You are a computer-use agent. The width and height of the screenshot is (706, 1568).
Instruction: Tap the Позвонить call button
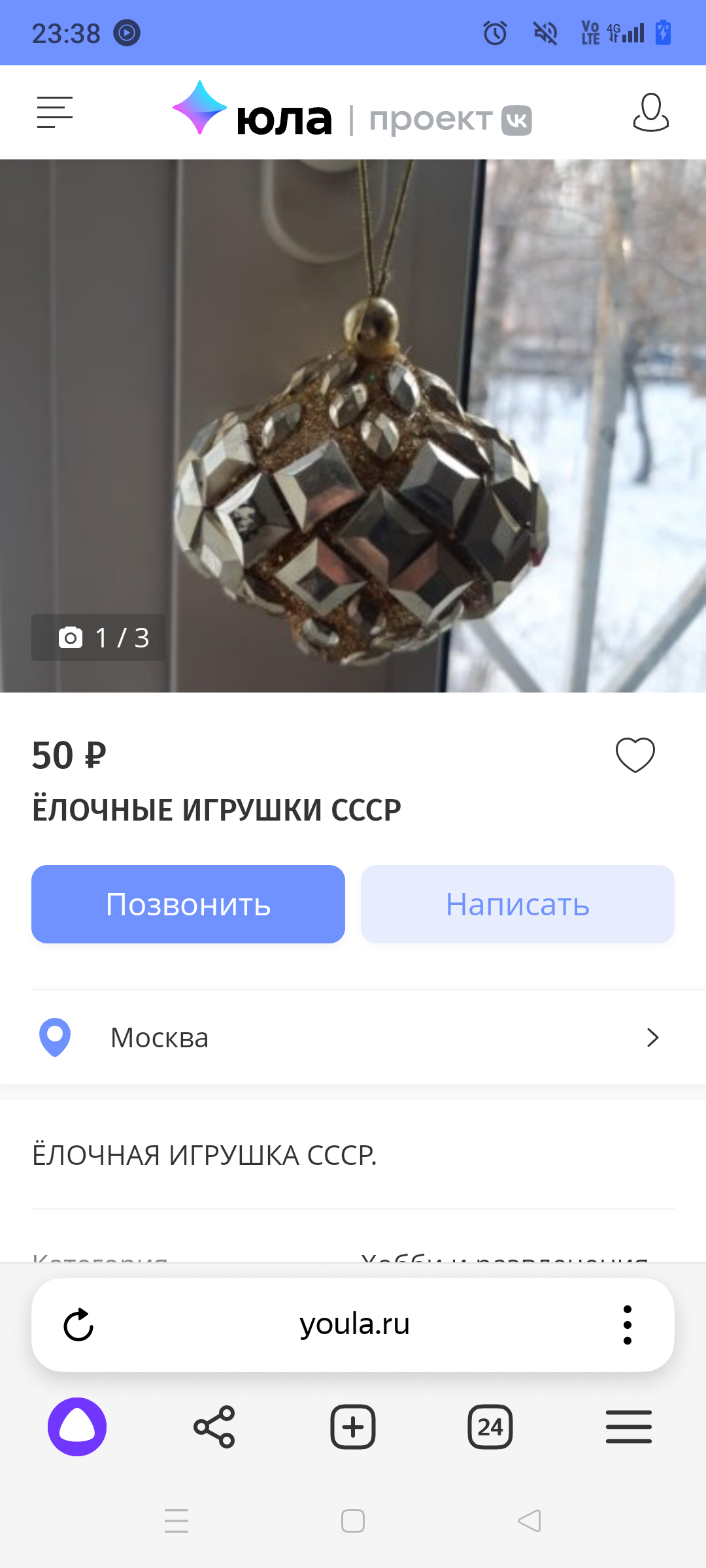[x=188, y=904]
